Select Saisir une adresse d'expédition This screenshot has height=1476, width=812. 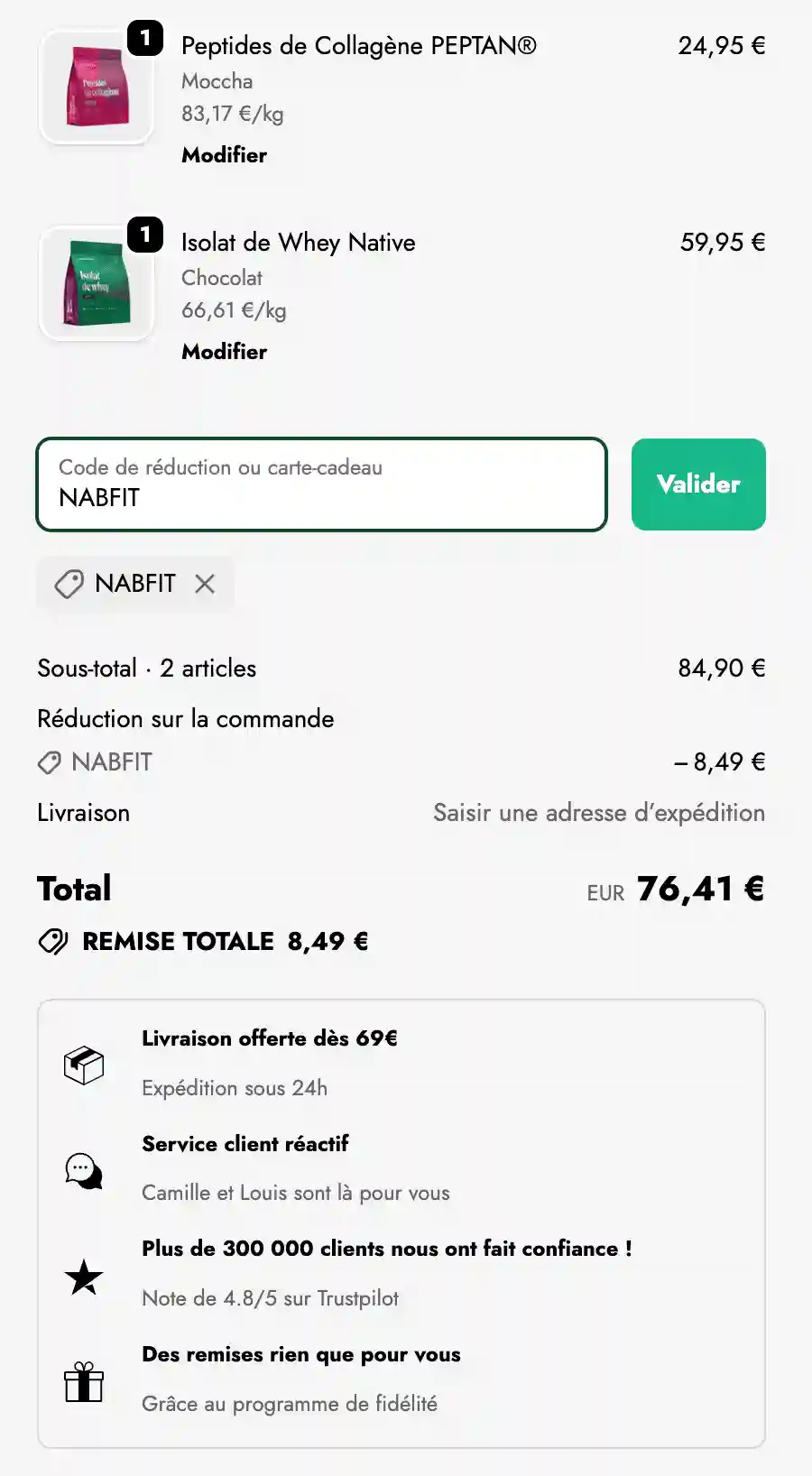tap(599, 813)
